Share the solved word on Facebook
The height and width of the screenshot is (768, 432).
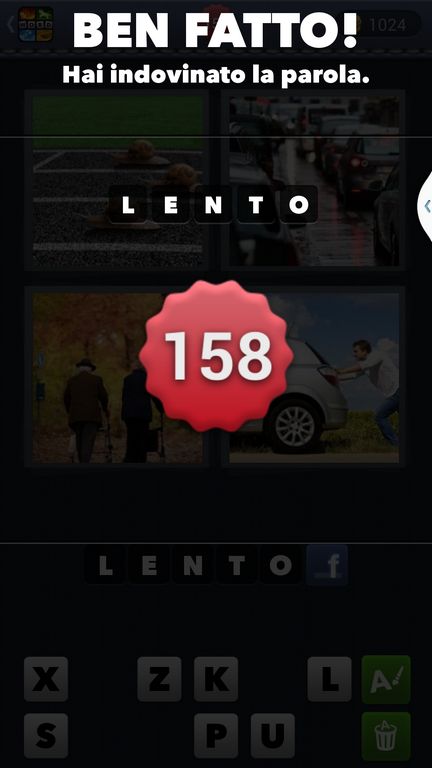point(327,565)
